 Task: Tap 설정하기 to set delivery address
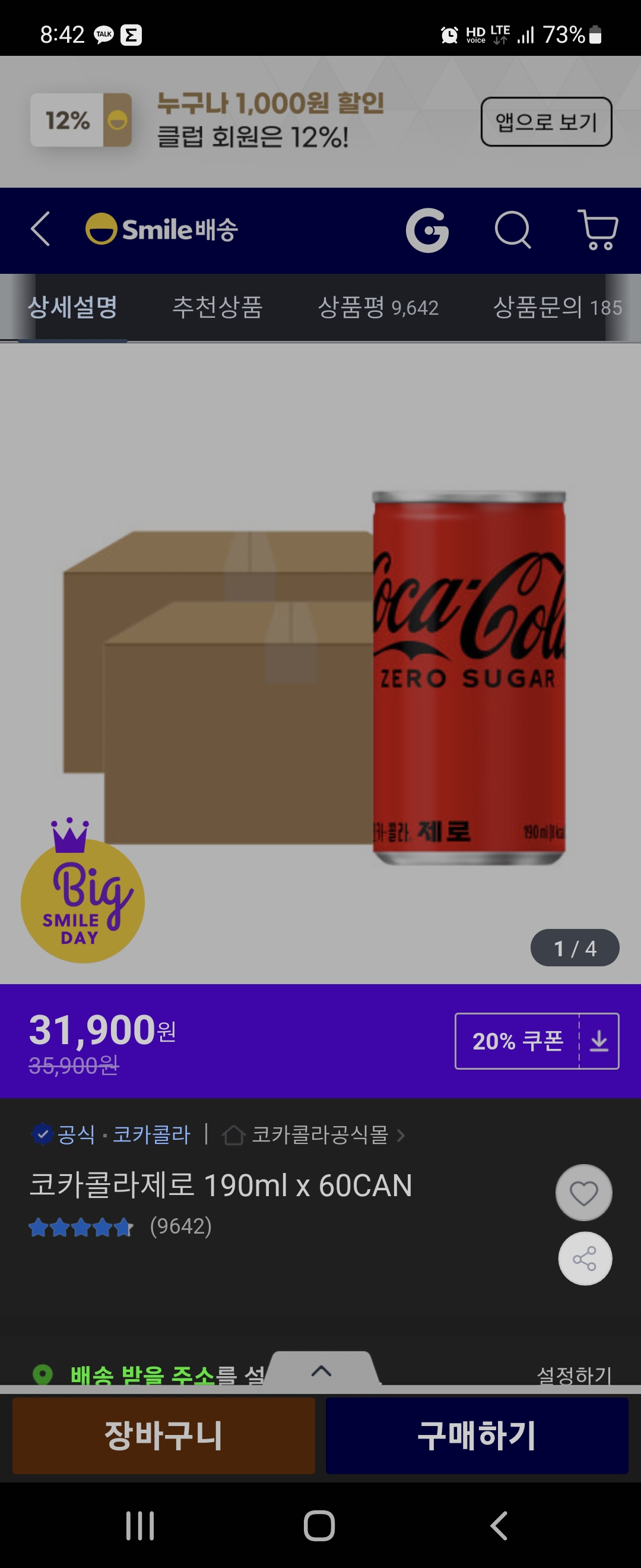tap(573, 1374)
